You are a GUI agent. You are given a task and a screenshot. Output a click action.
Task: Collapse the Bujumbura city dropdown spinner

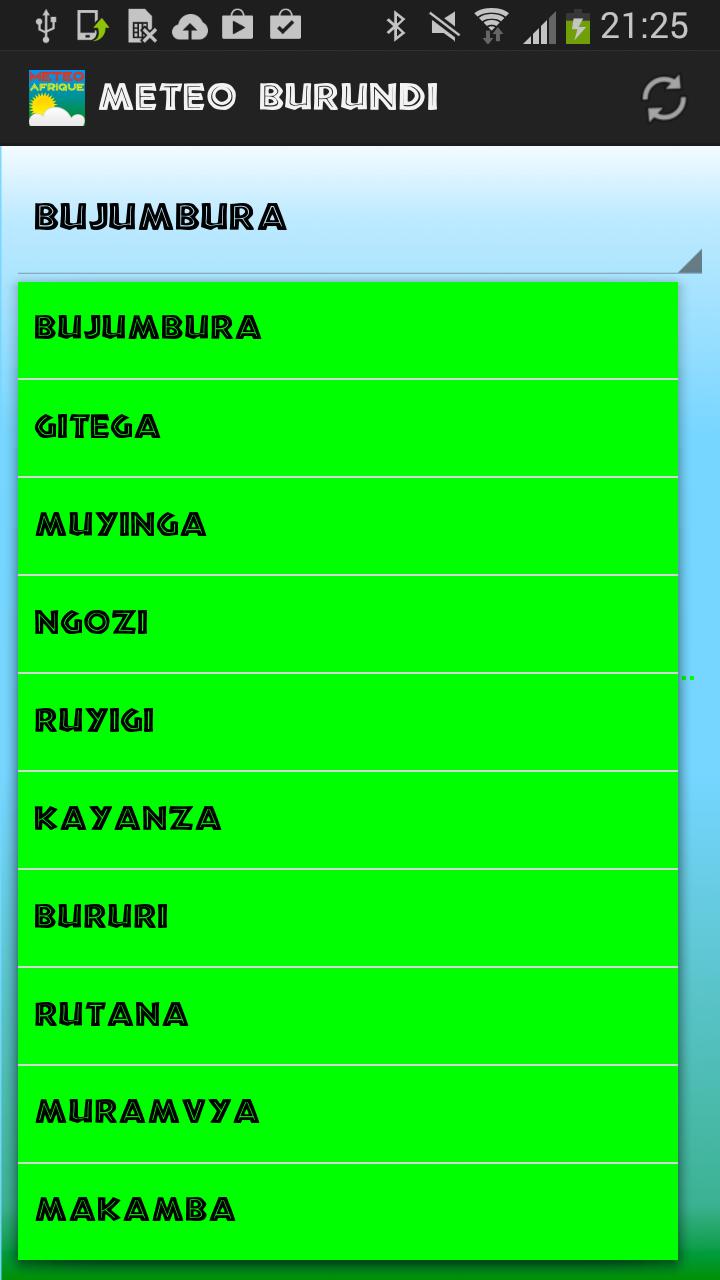pos(360,218)
